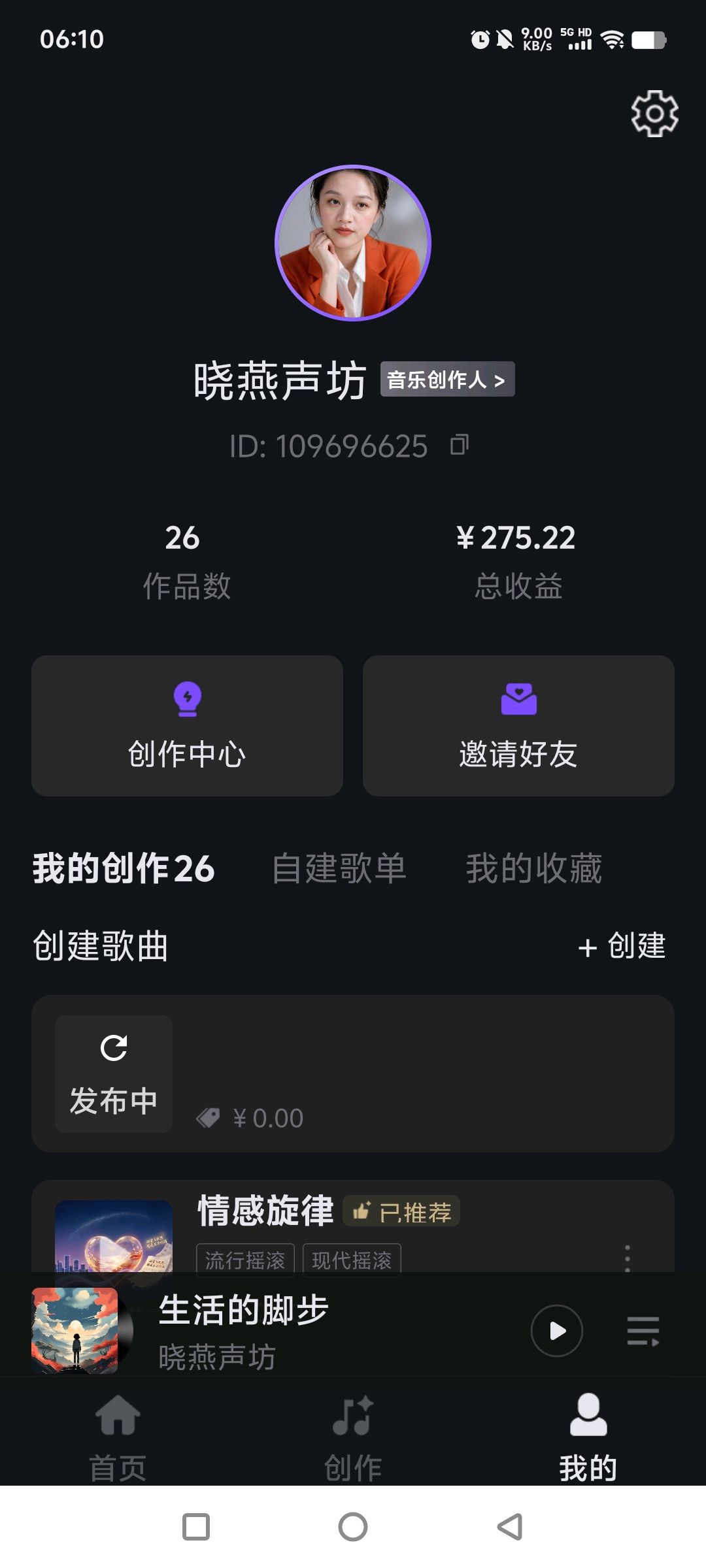The image size is (706, 1568).
Task: Select the 我的创作 tab
Action: pyautogui.click(x=124, y=869)
